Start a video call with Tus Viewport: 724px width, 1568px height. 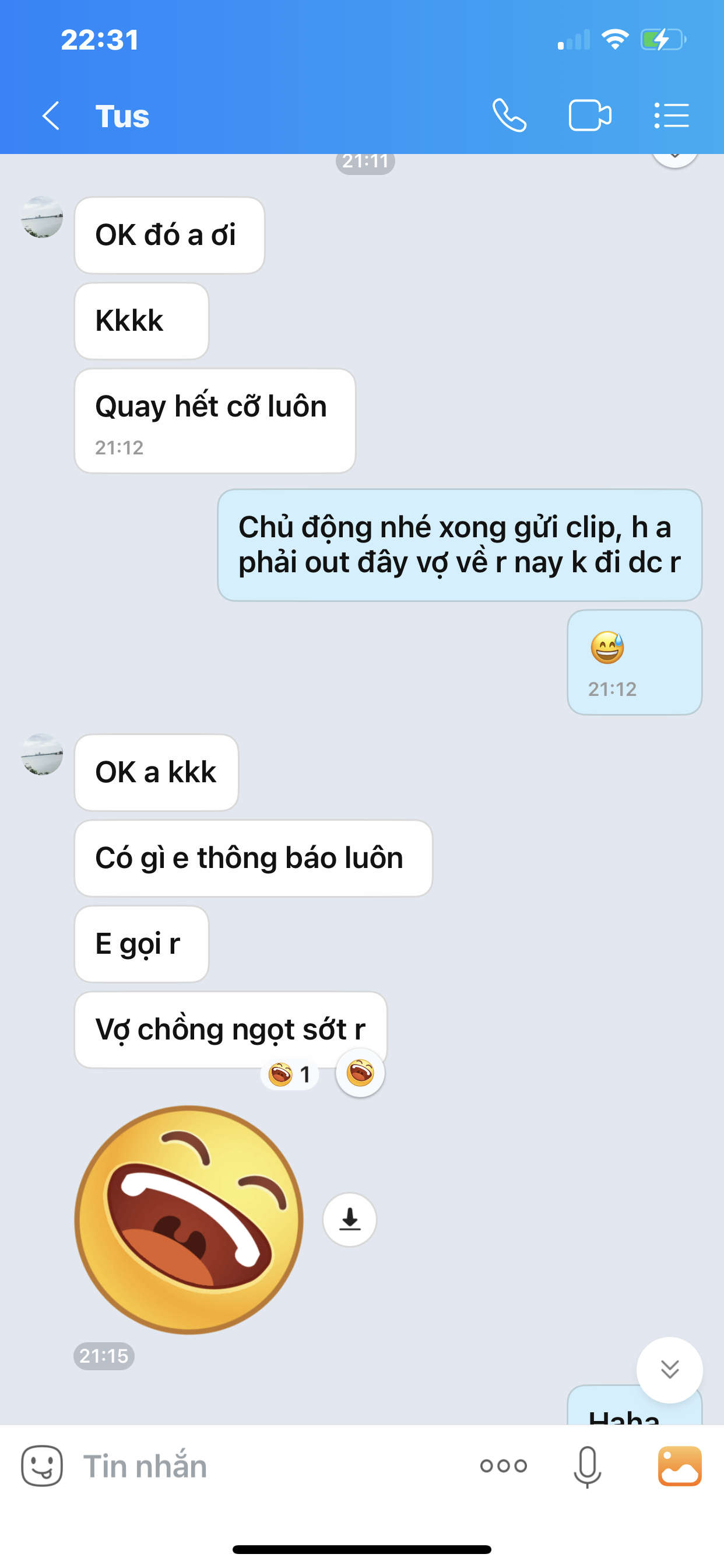589,116
